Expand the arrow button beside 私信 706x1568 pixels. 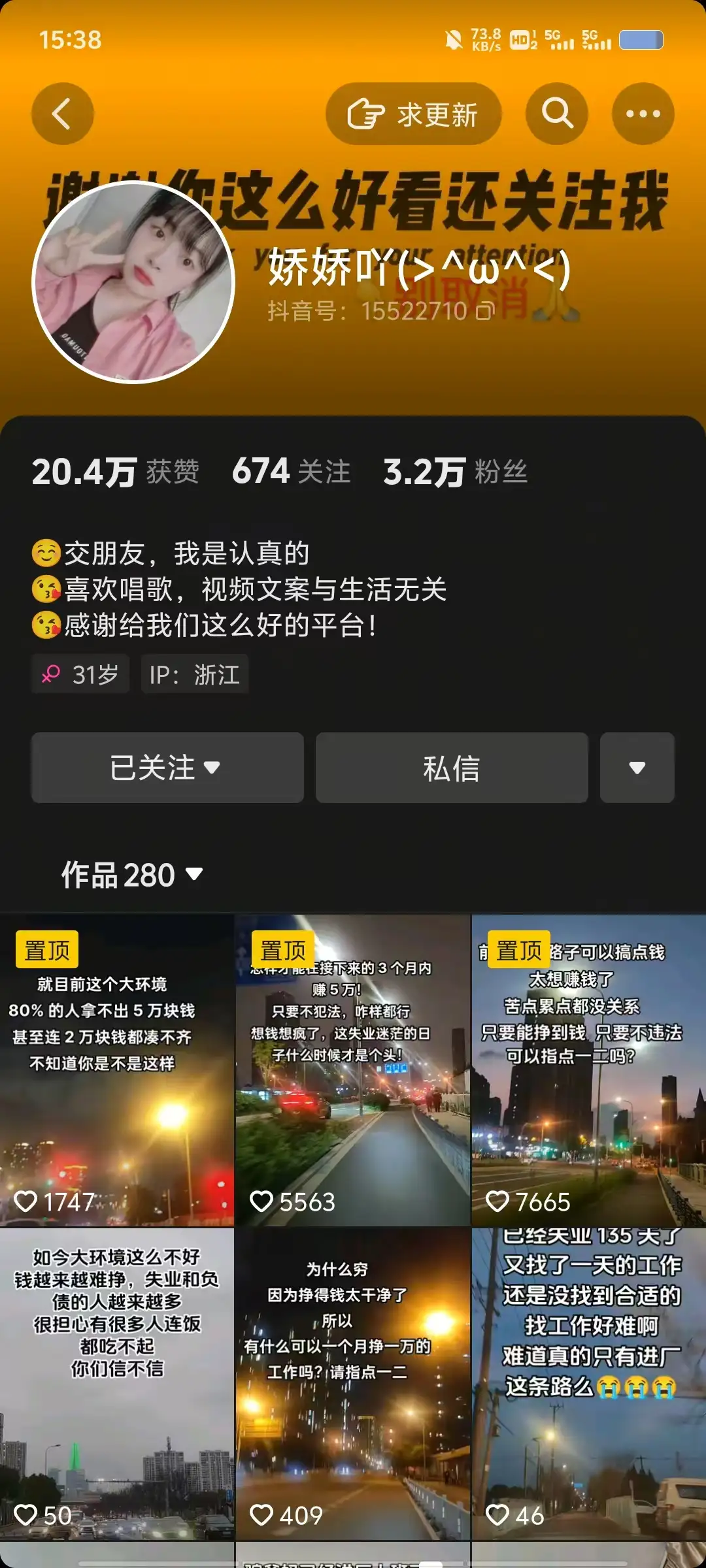tap(637, 767)
